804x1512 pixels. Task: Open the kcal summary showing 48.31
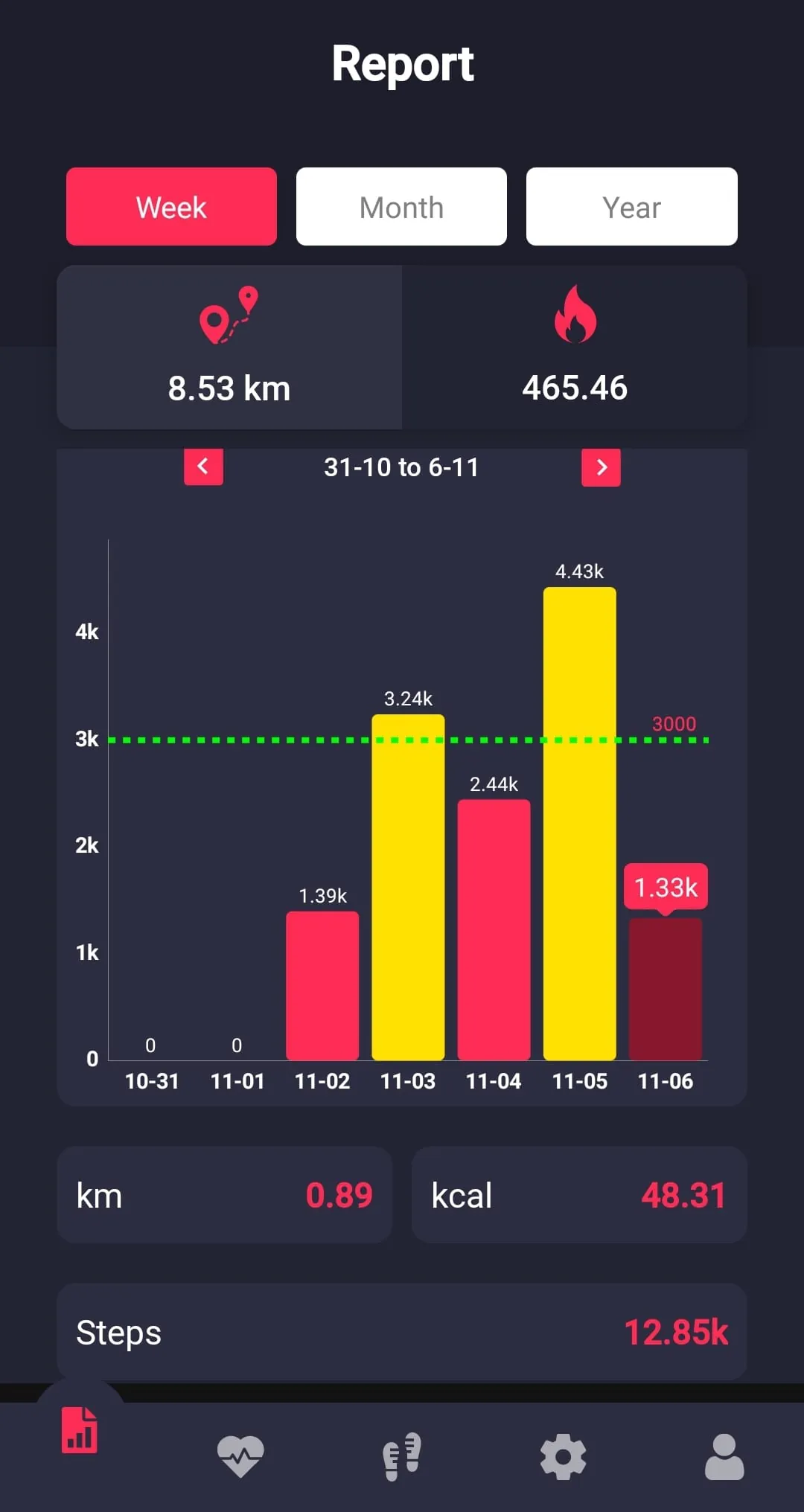[x=579, y=1194]
